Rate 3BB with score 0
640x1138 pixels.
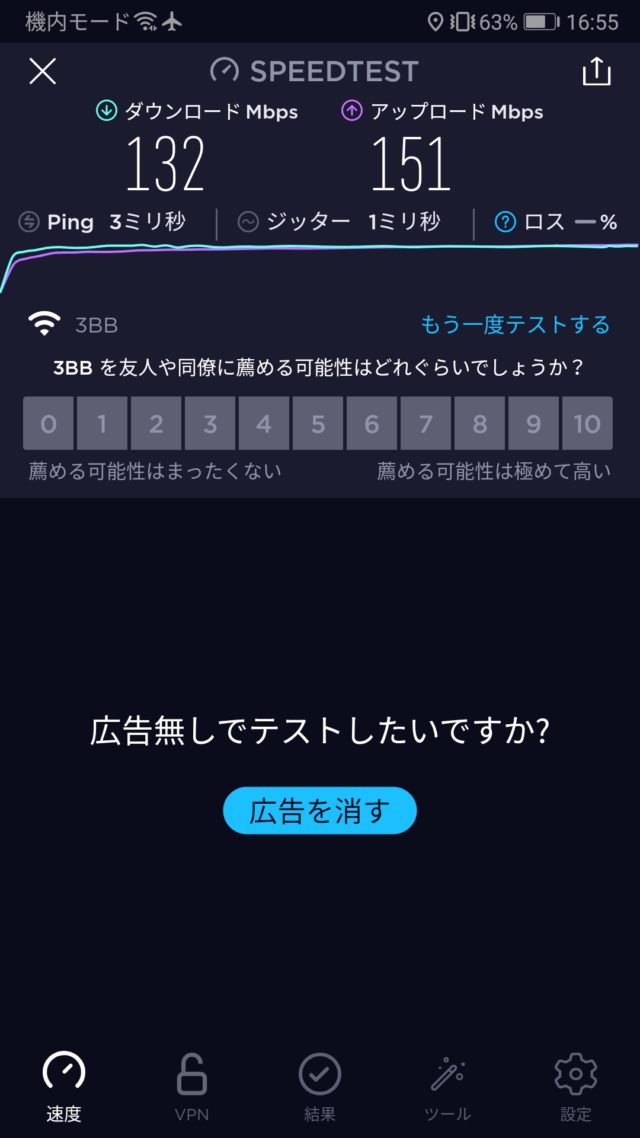pyautogui.click(x=48, y=423)
